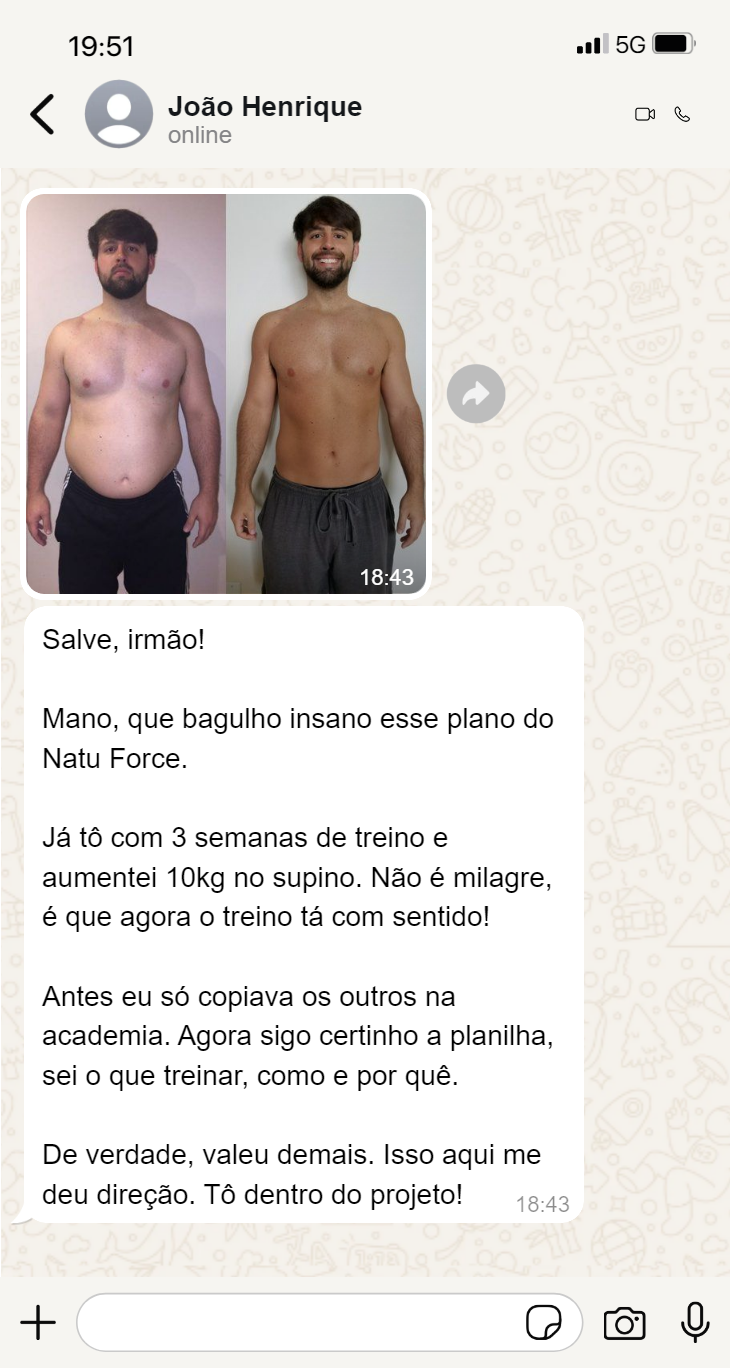Open the before-and-after photo message
Viewport: 730px width, 1368px height.
(x=226, y=393)
